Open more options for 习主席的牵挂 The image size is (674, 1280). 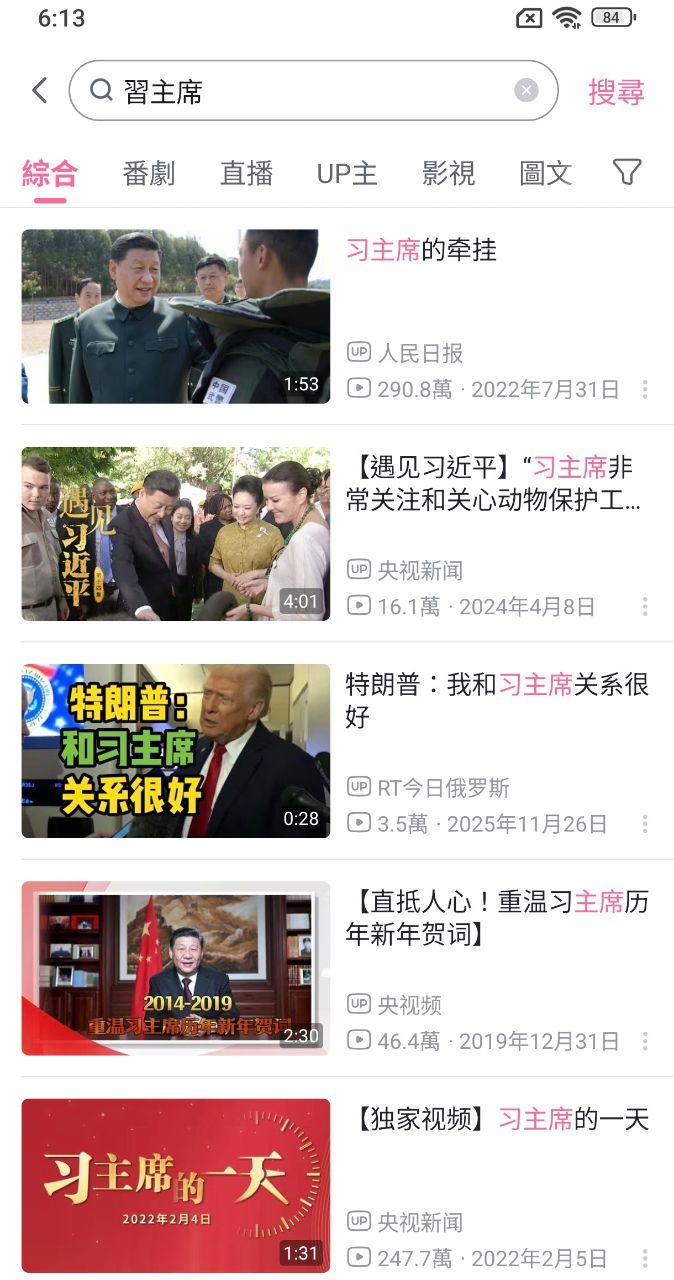point(645,389)
